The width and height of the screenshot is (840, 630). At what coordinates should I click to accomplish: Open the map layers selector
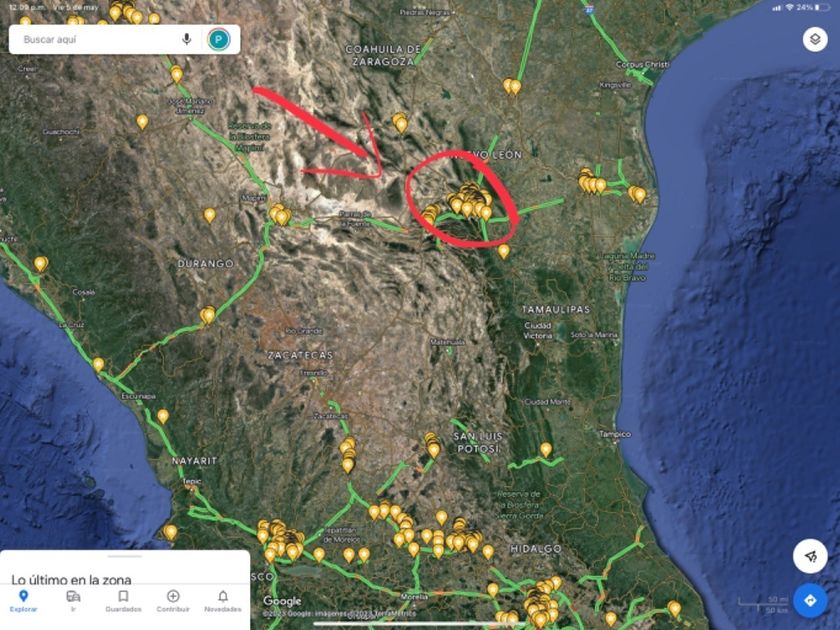(x=813, y=40)
